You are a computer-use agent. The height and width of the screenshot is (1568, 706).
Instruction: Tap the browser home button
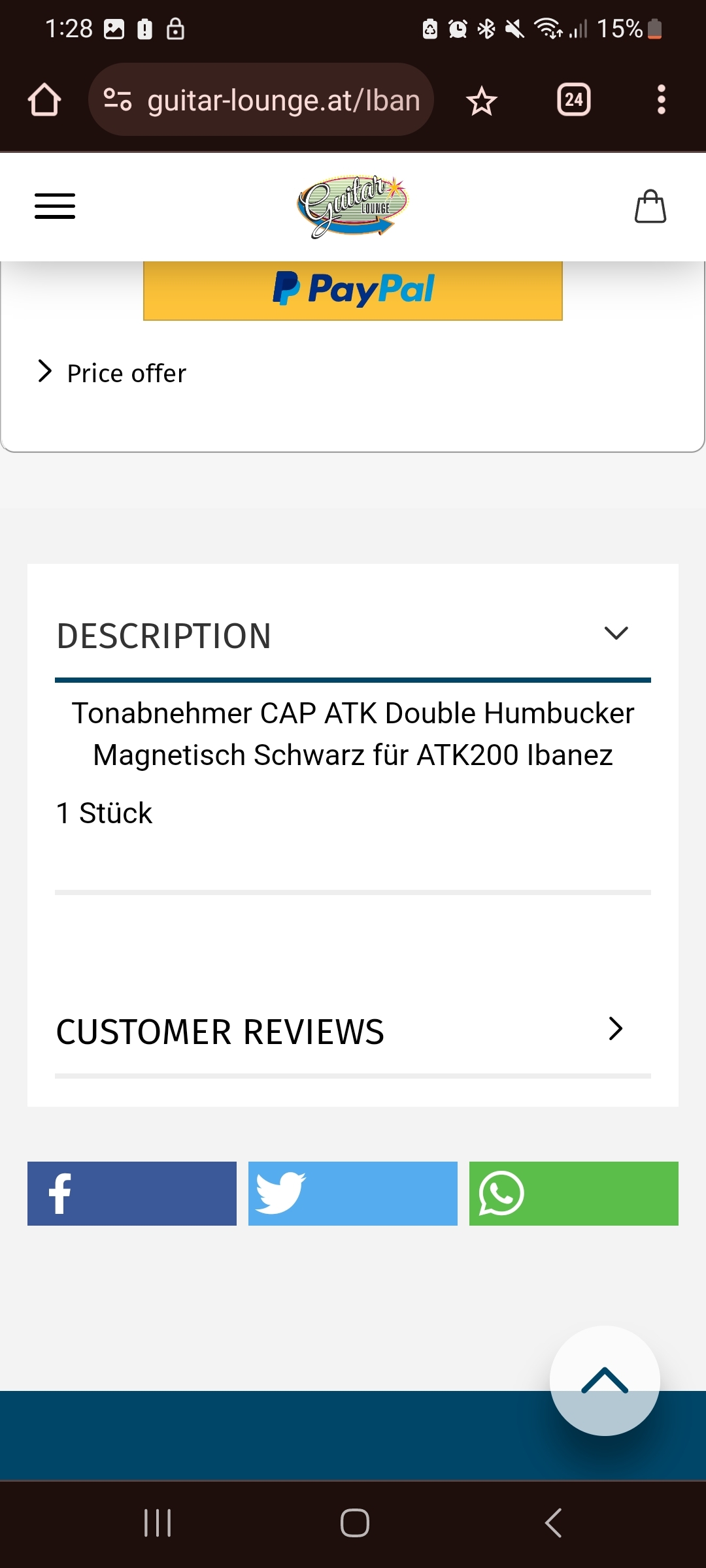click(44, 100)
